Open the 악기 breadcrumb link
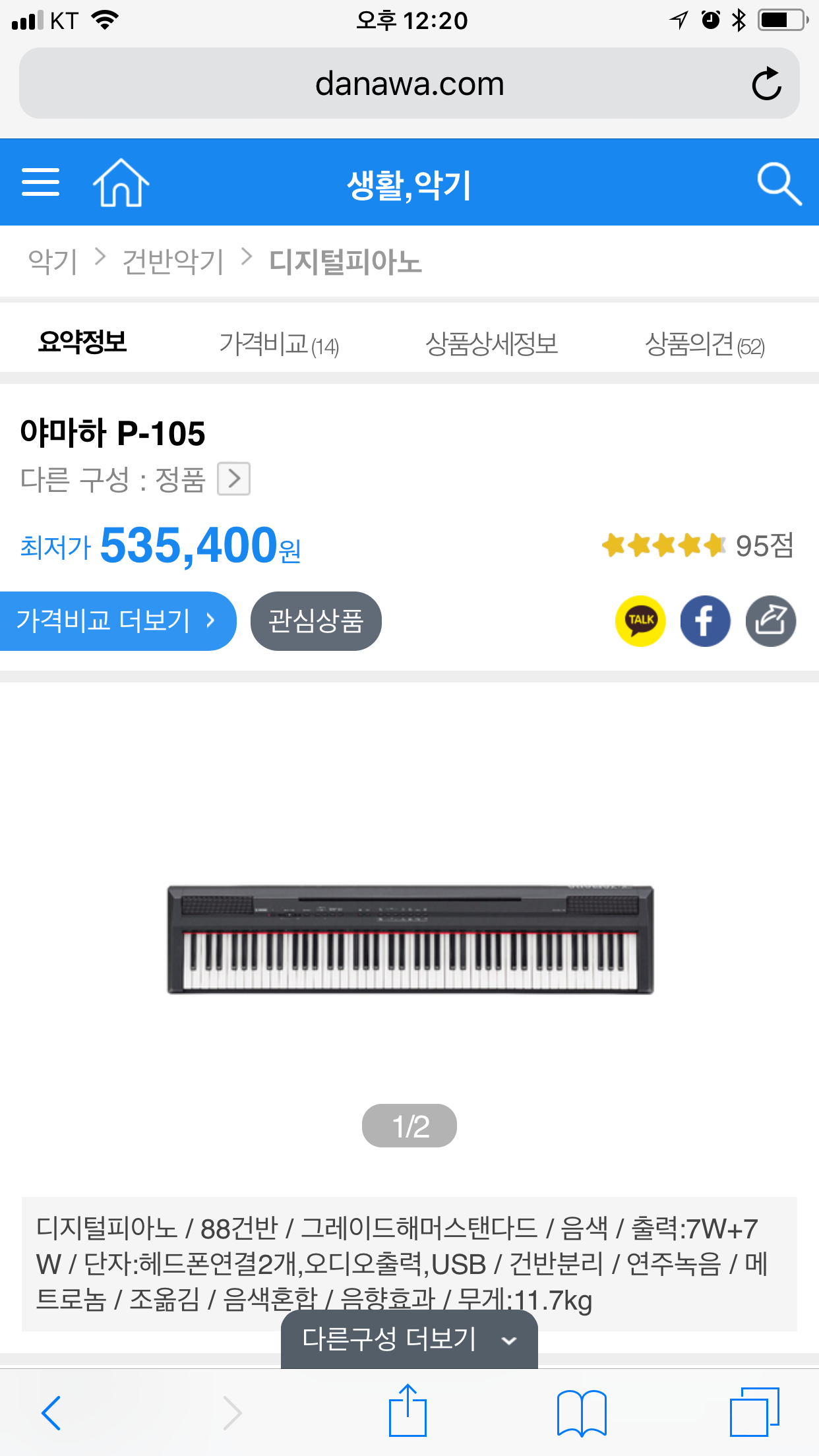Viewport: 819px width, 1456px height. click(53, 261)
